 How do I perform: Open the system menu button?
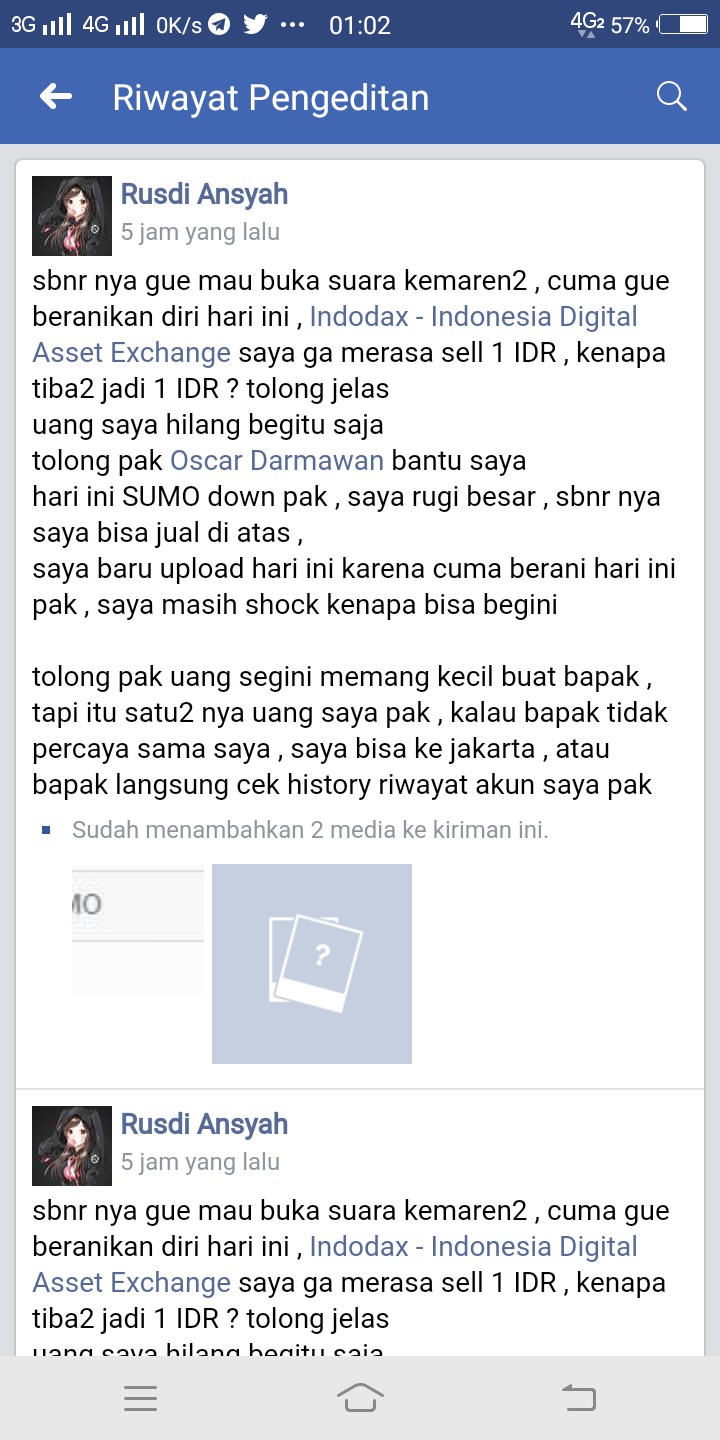[x=141, y=1398]
